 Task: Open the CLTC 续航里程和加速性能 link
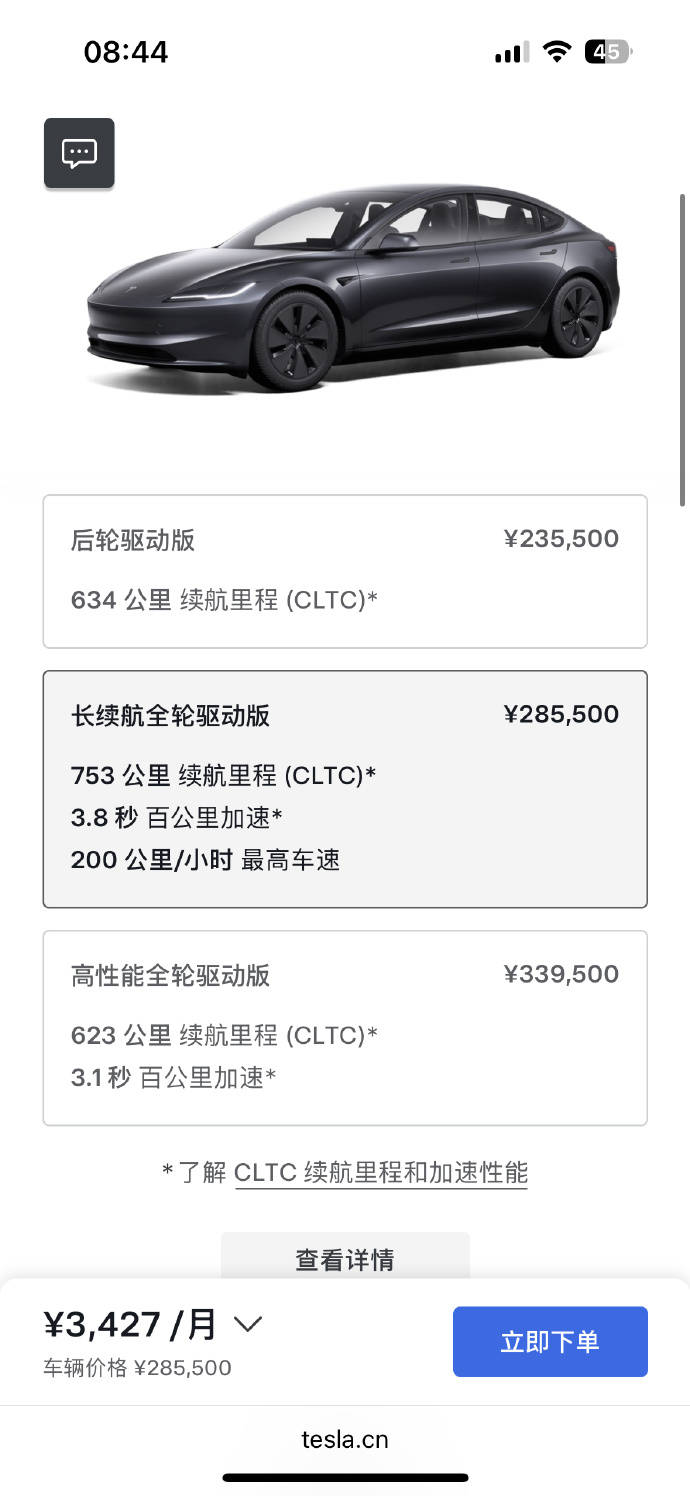(x=381, y=1172)
